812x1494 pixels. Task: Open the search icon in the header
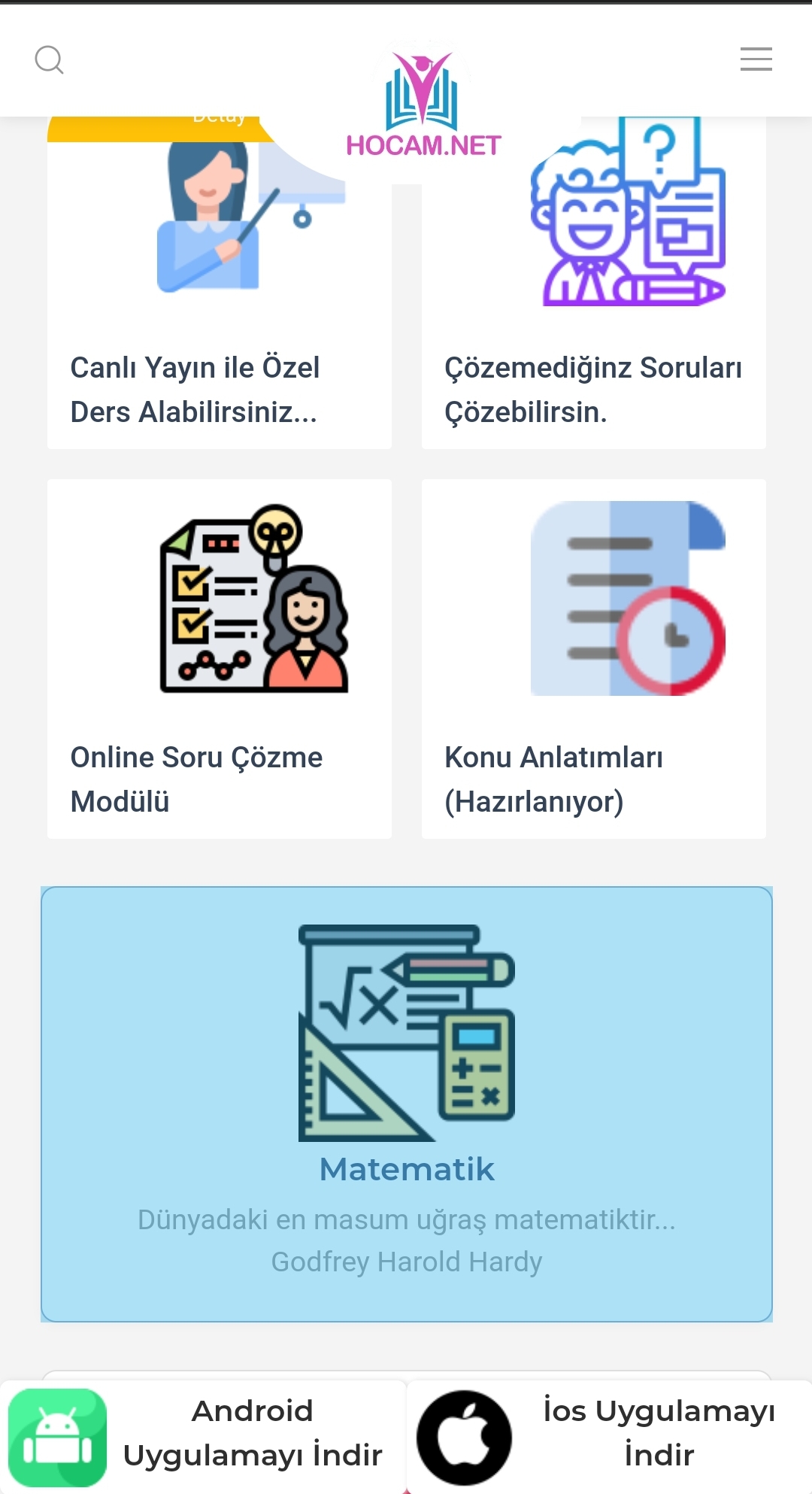click(x=50, y=59)
